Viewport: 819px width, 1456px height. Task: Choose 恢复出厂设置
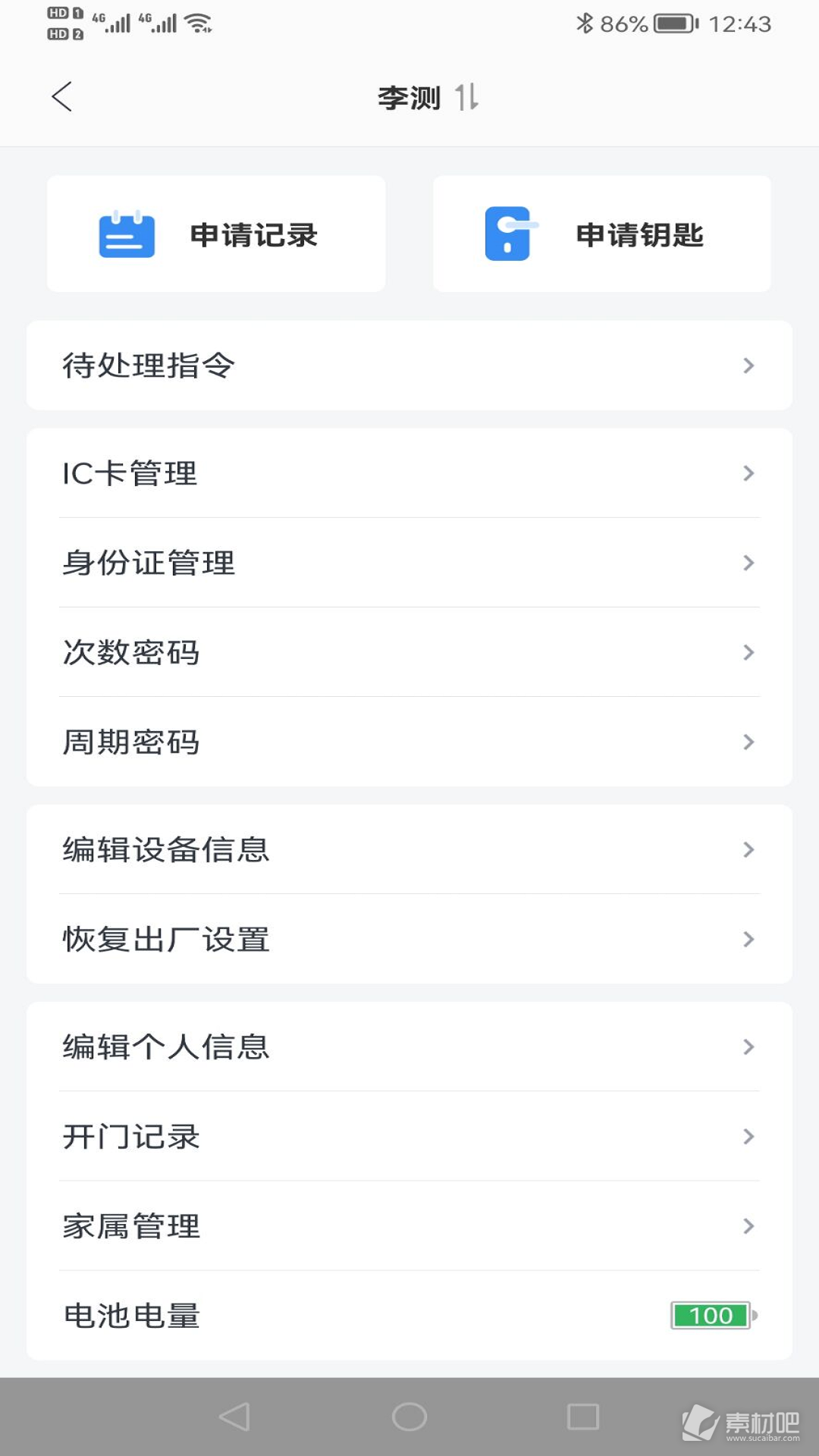[x=409, y=939]
